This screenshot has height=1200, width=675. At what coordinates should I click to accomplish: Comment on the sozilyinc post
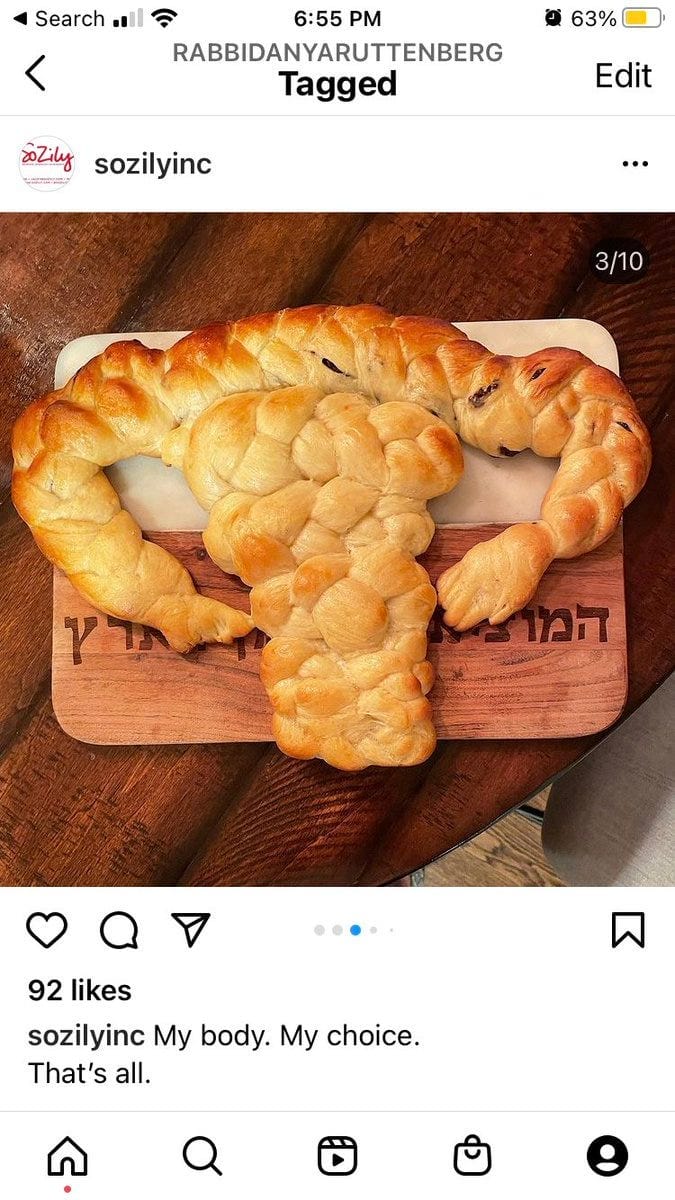click(119, 930)
